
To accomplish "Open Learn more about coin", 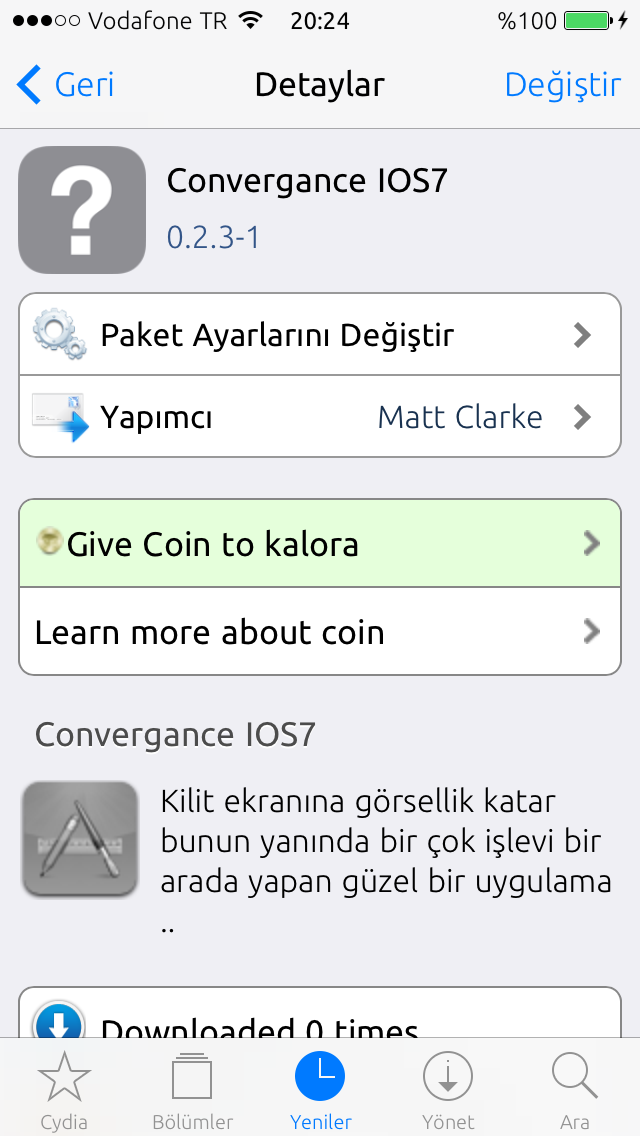I will (x=320, y=632).
